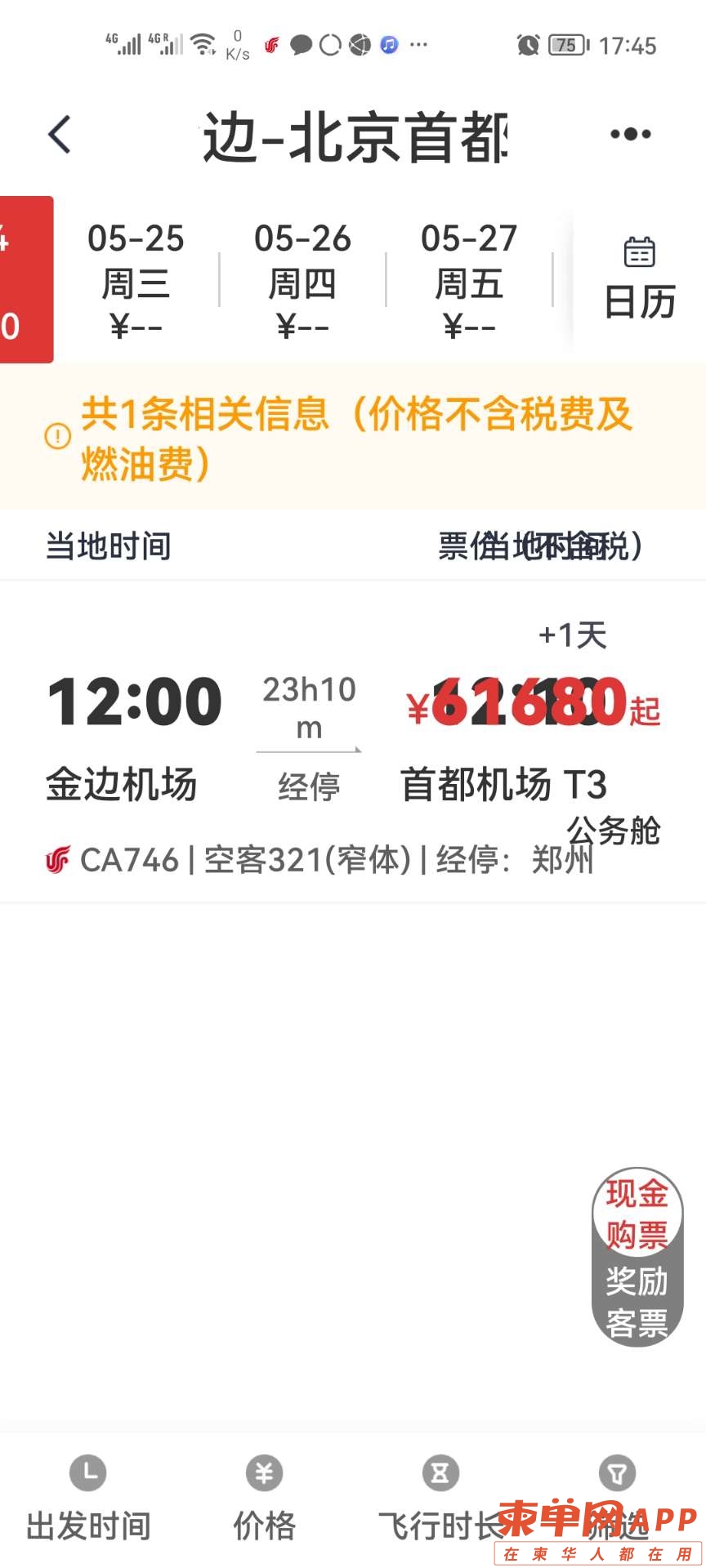Select the highlighted red date tab
The image size is (706, 1568).
25,280
